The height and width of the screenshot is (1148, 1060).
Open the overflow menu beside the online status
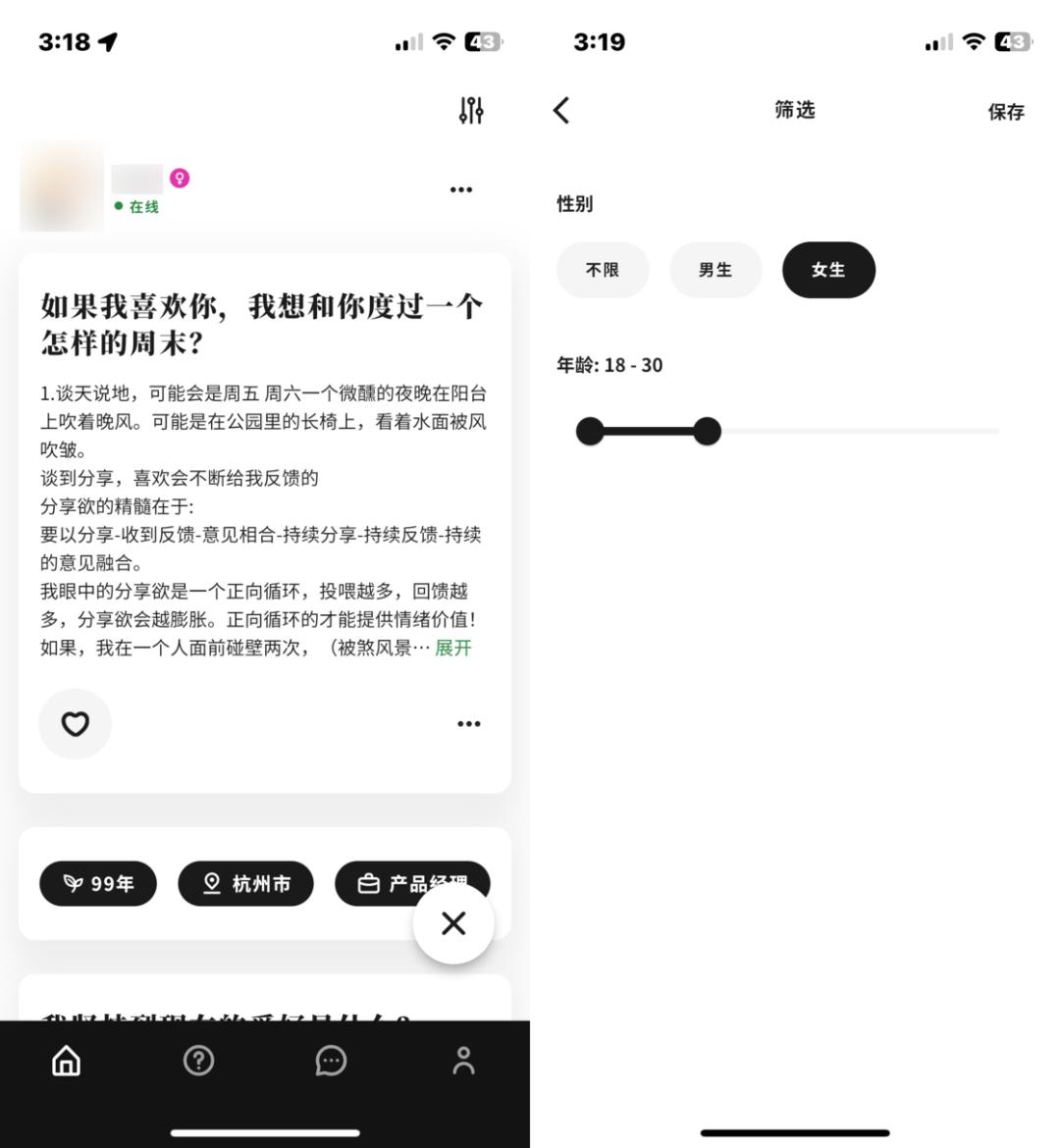point(460,189)
